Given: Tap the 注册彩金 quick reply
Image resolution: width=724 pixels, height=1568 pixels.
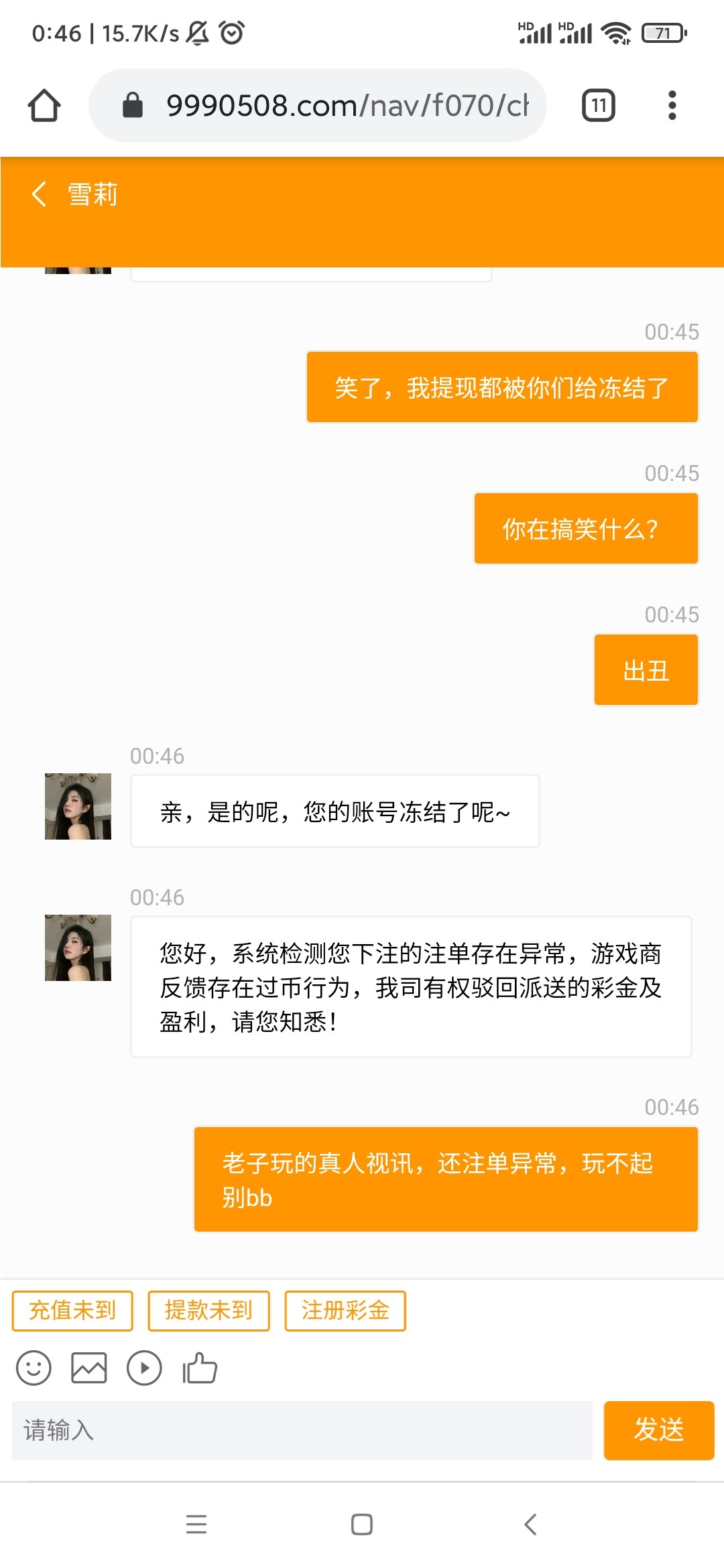Looking at the screenshot, I should click(345, 1310).
